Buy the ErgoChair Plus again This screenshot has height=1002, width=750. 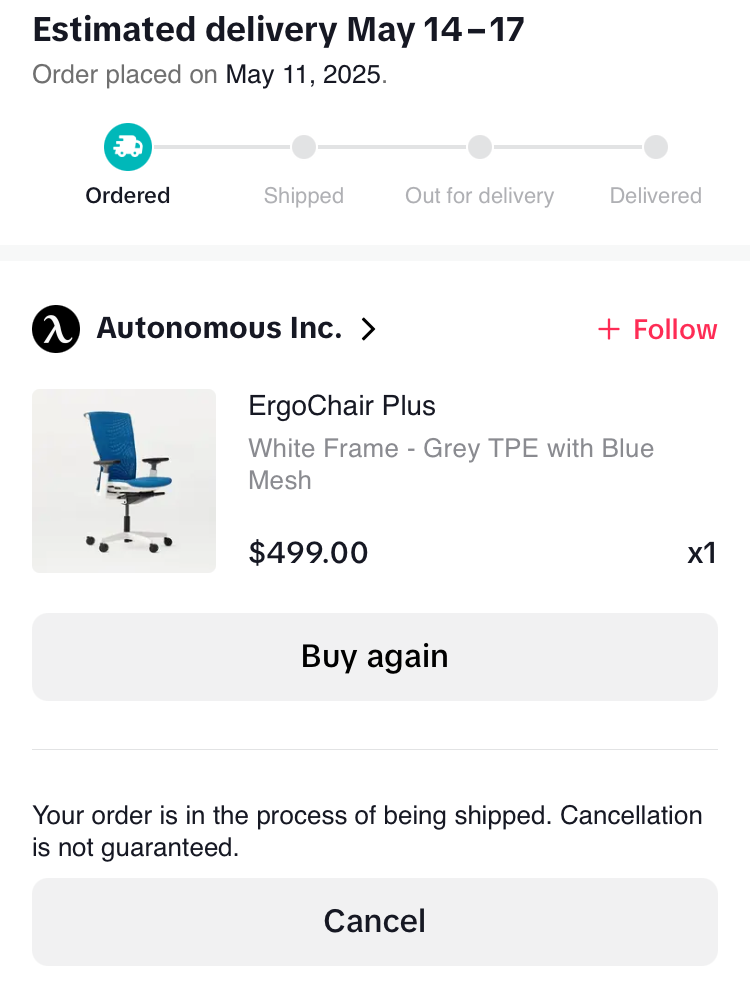pyautogui.click(x=375, y=657)
